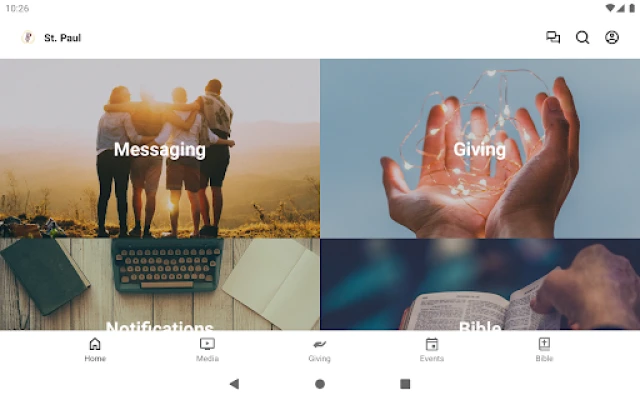The image size is (640, 400).
Task: Switch to the Events tab
Action: tap(432, 350)
